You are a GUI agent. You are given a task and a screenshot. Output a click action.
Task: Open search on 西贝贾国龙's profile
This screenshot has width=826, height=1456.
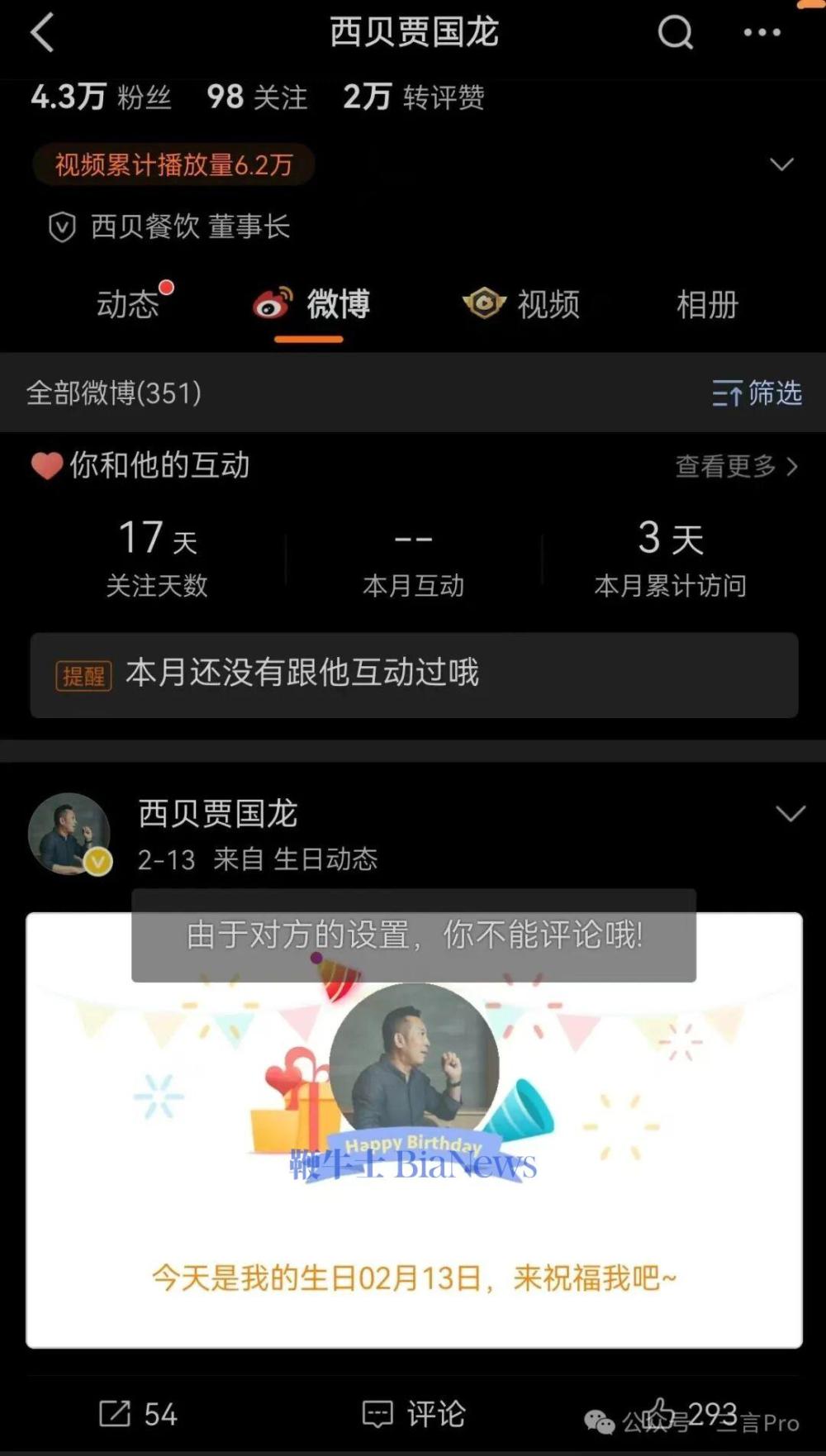point(675,33)
